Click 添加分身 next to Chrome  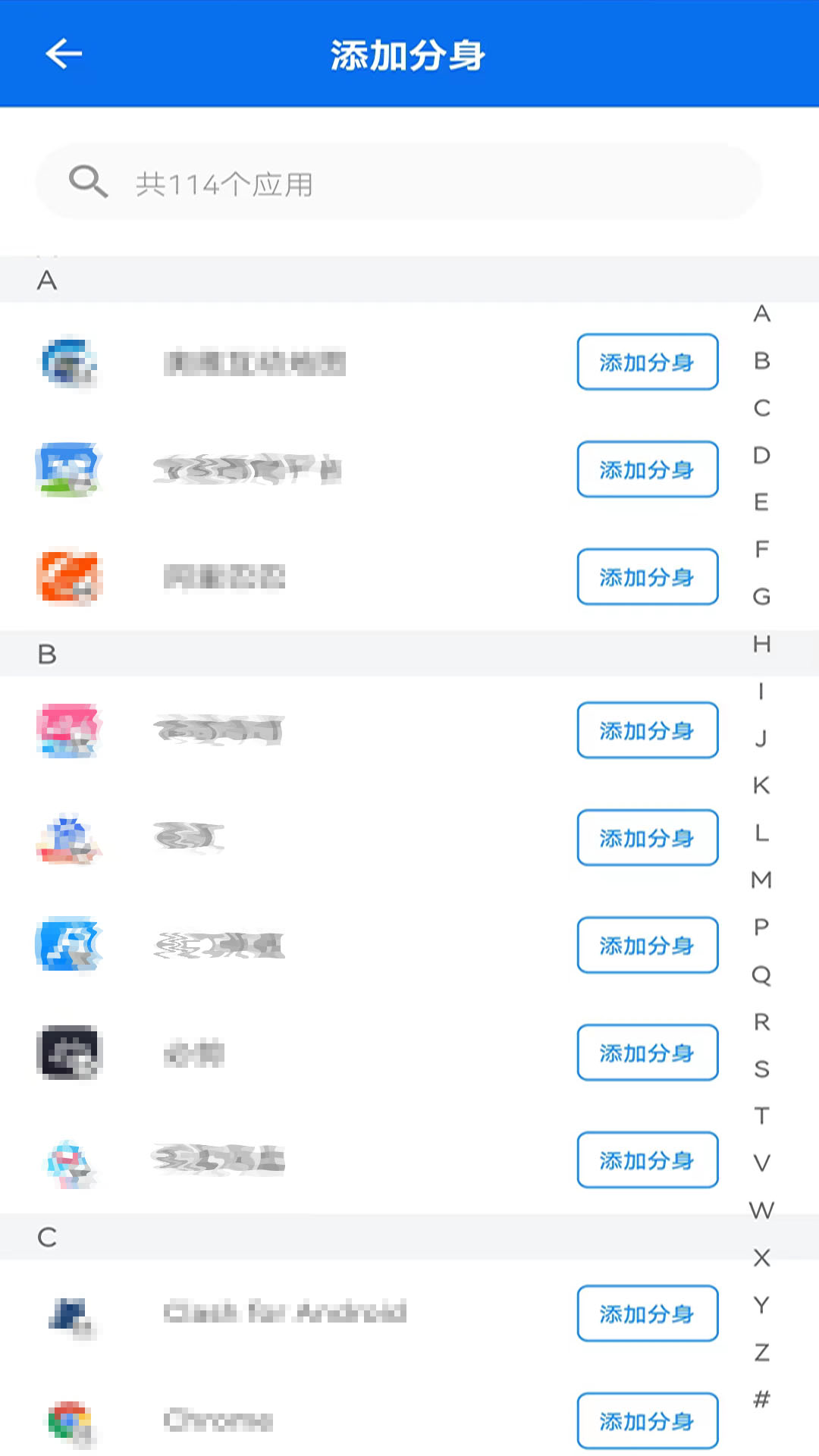[x=647, y=1420]
